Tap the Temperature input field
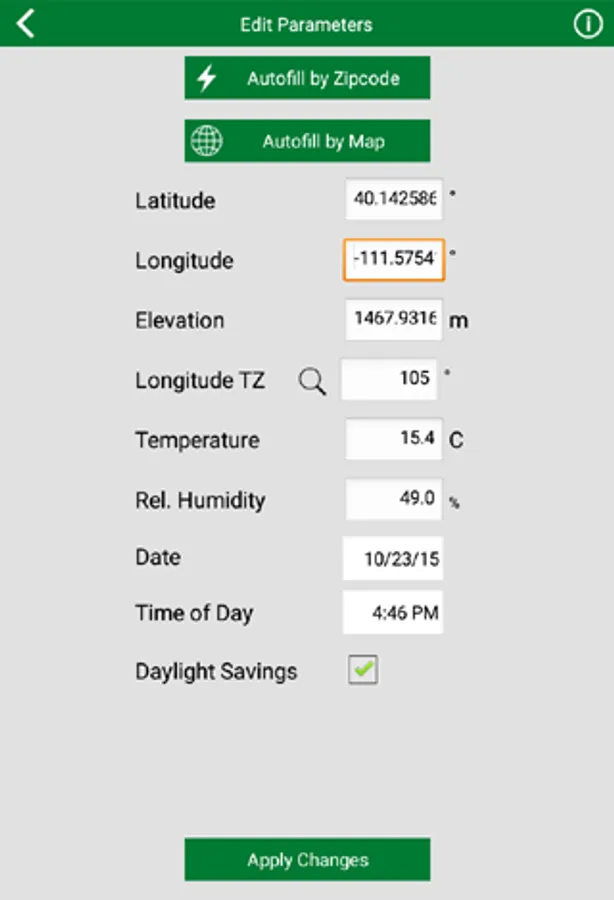 pos(394,440)
